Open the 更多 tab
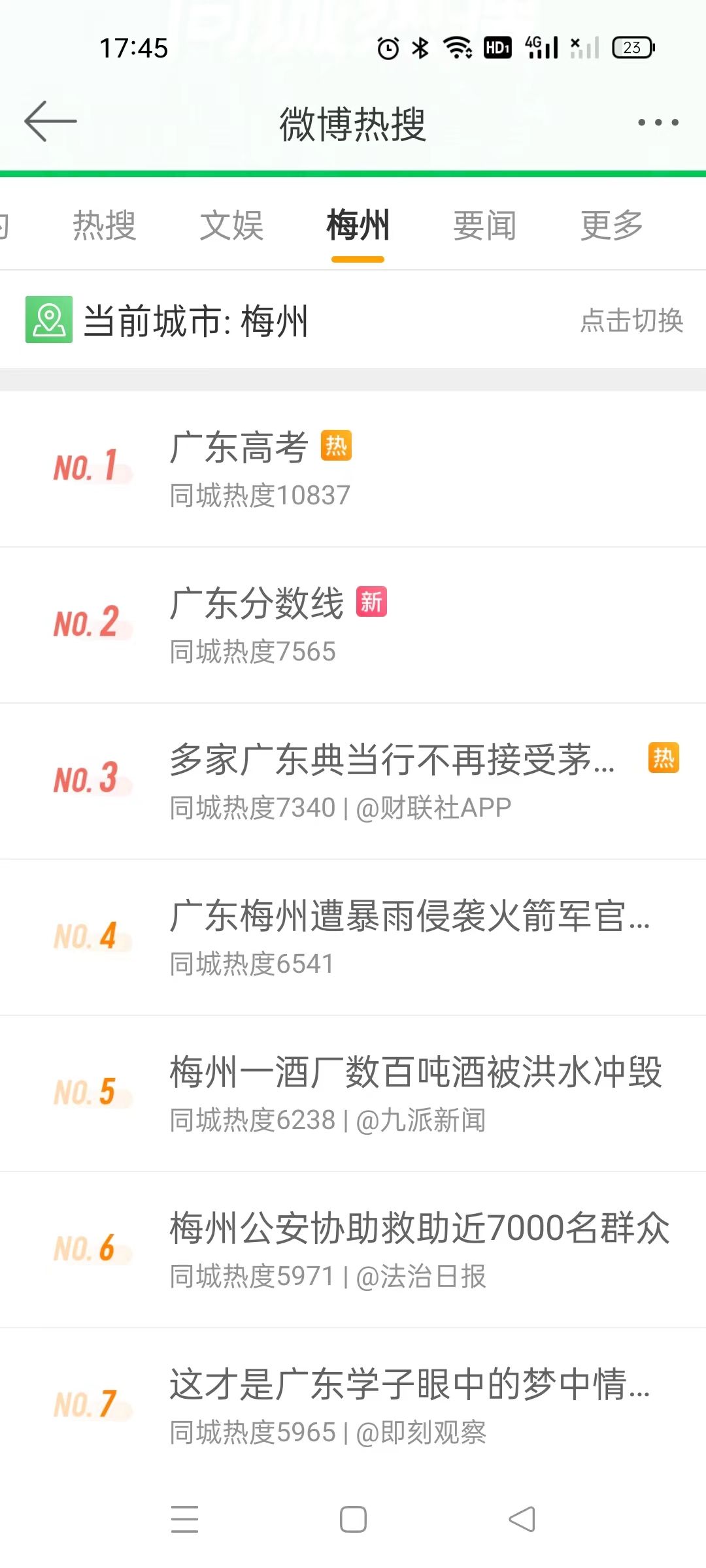Image resolution: width=706 pixels, height=1568 pixels. coord(612,225)
